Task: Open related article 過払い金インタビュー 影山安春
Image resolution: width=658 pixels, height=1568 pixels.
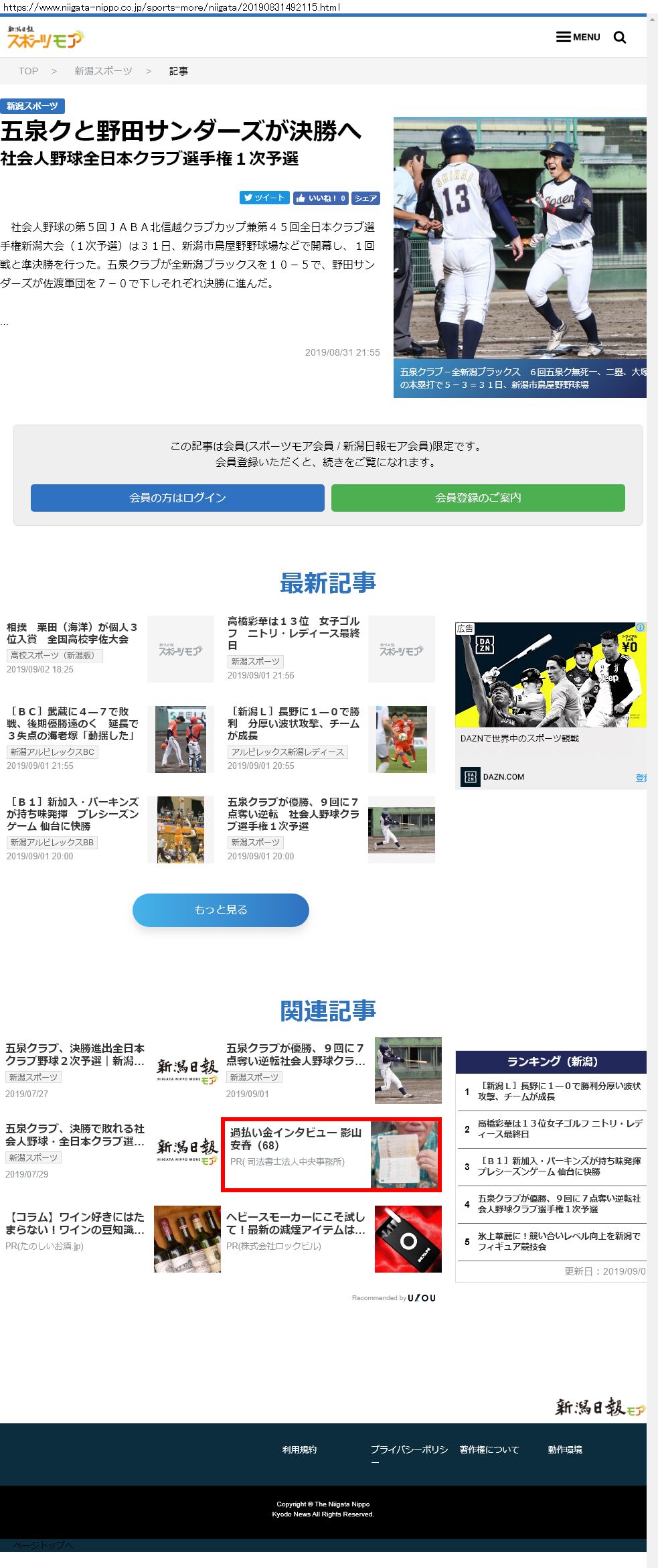Action: 296,1139
